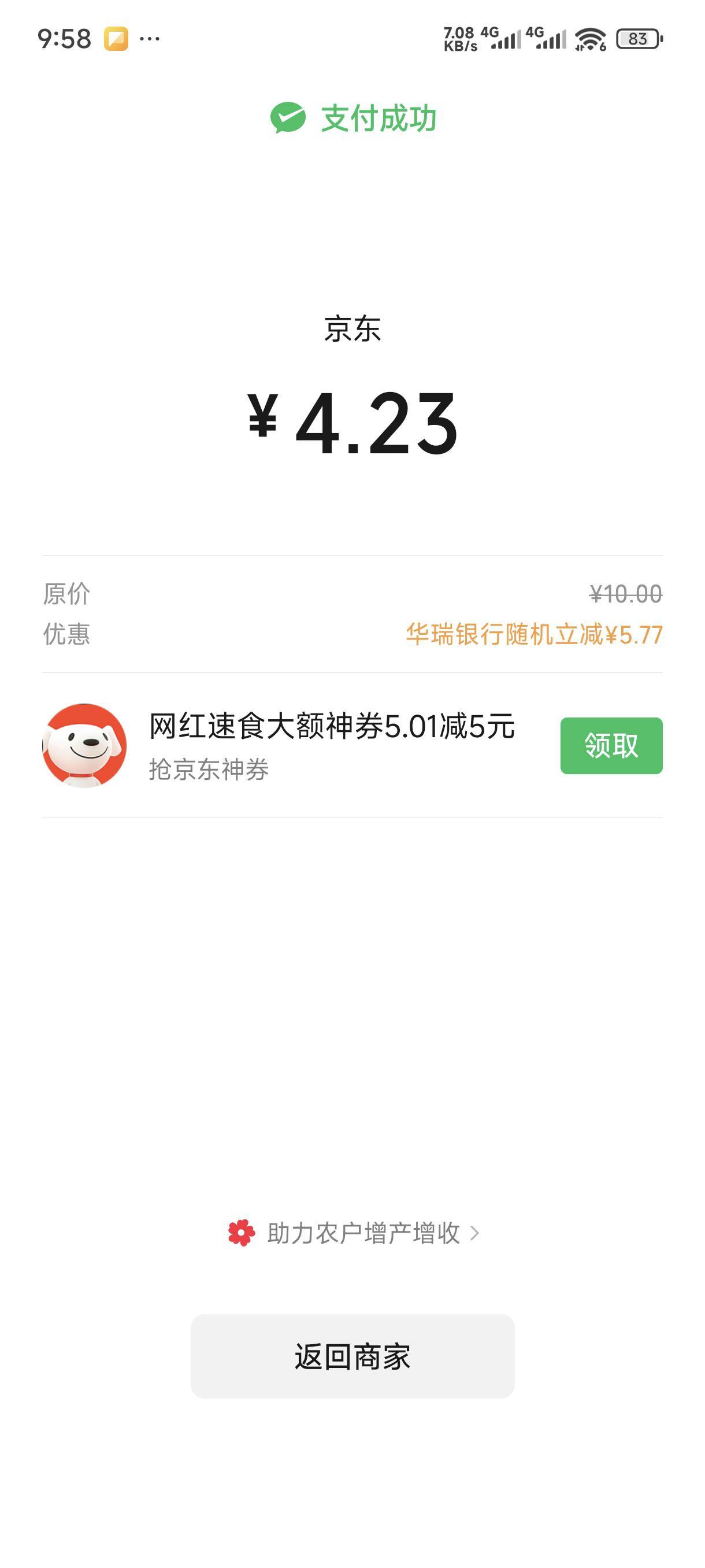Return to merchant via 返回商家
The width and height of the screenshot is (705, 1568).
[352, 1356]
